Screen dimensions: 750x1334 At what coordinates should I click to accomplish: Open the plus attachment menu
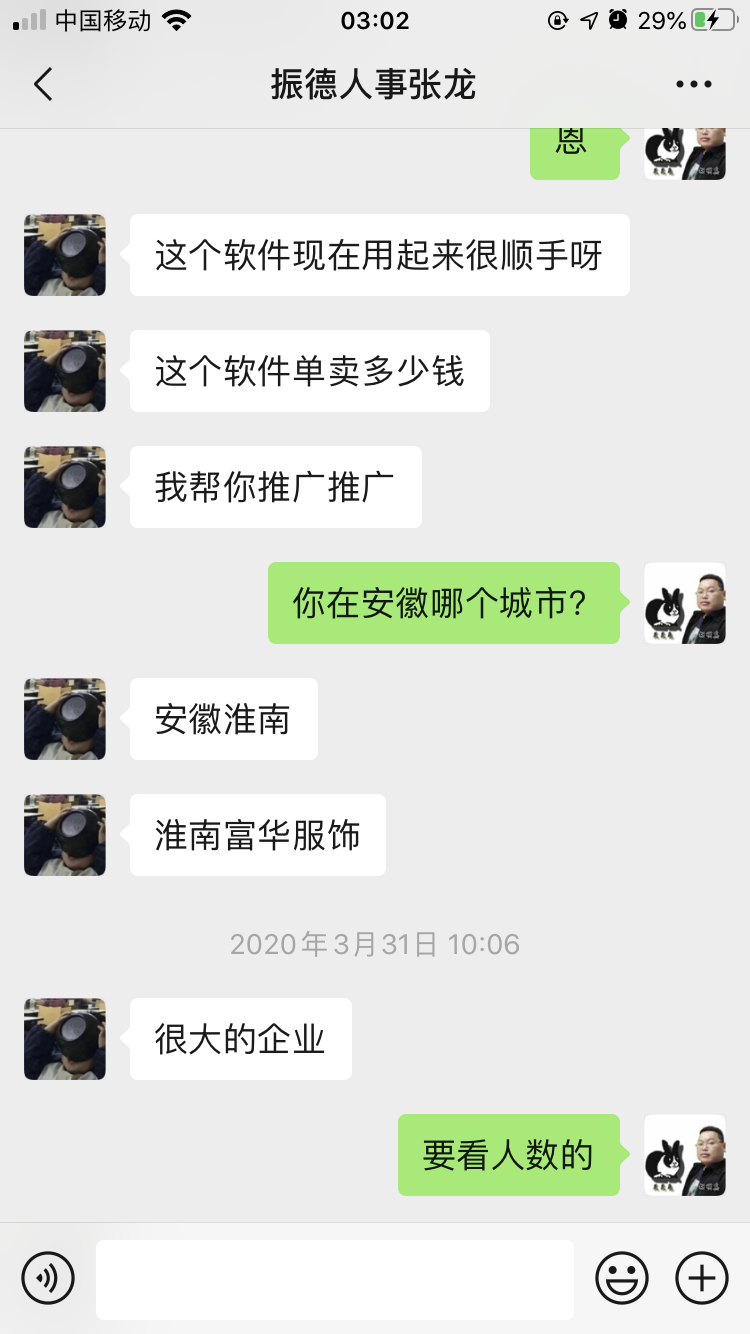pos(702,1278)
